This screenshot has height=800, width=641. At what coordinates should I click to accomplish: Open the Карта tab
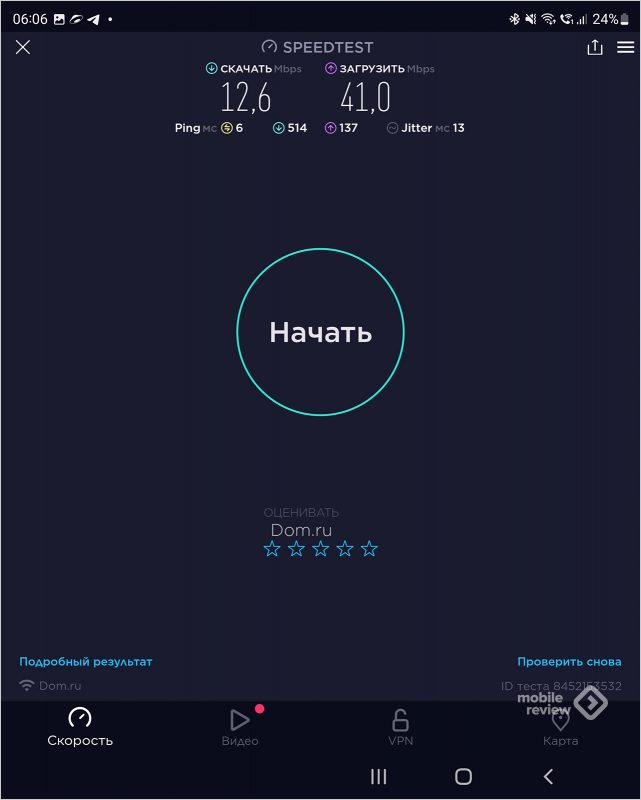pos(560,726)
